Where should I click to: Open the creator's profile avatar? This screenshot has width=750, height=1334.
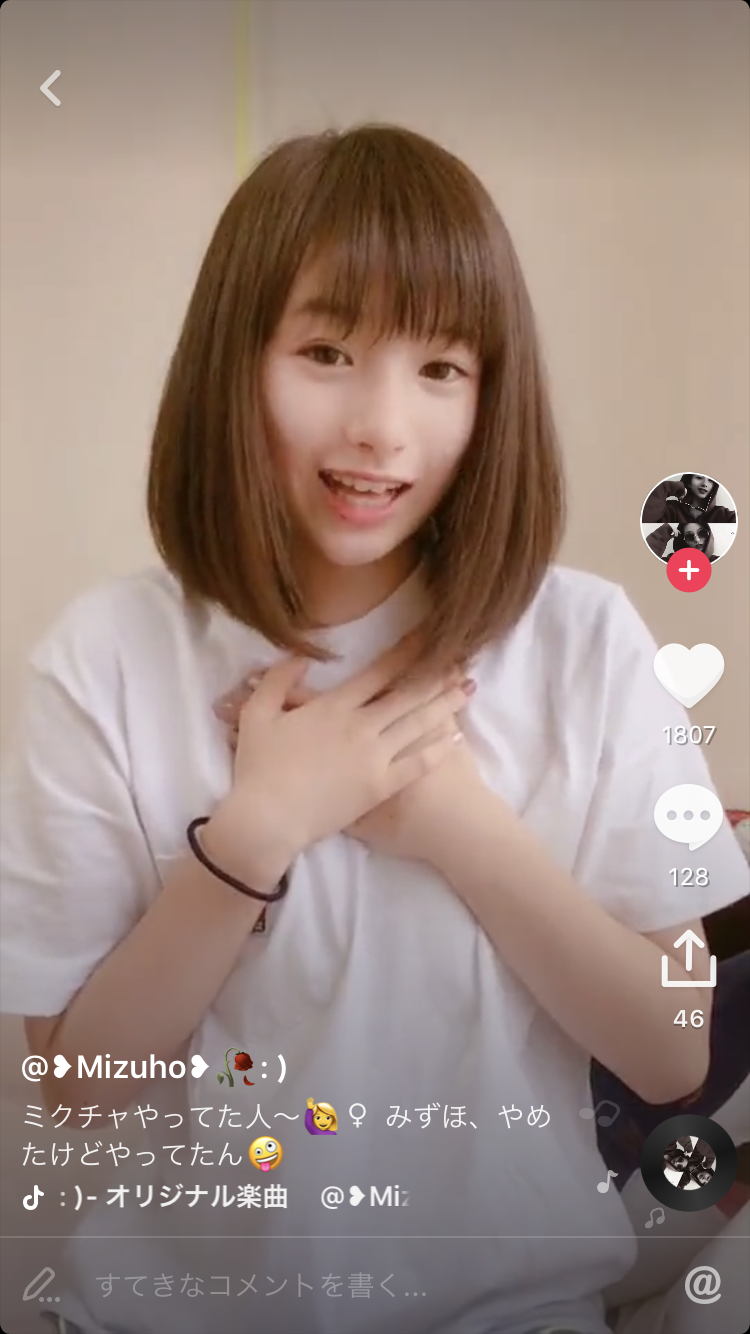pyautogui.click(x=688, y=518)
